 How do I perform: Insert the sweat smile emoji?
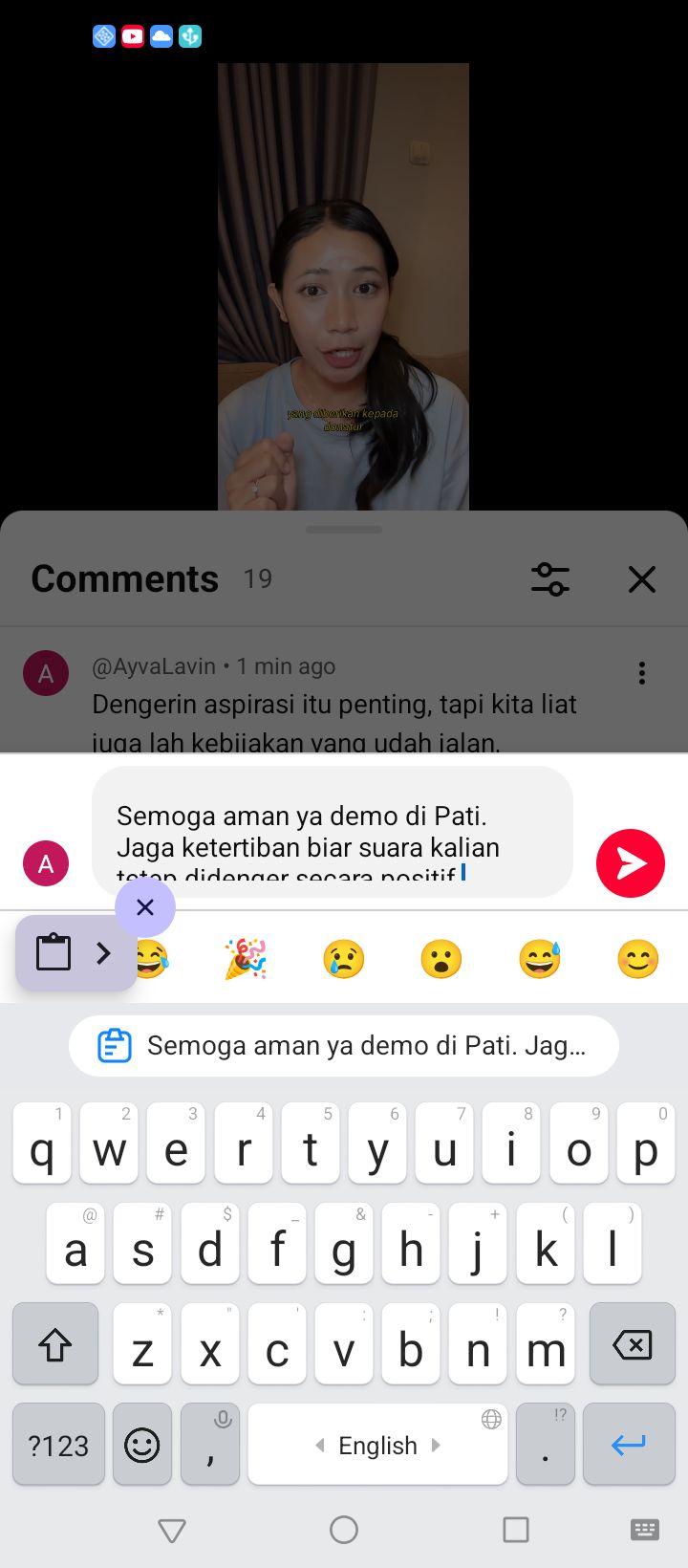[x=540, y=959]
